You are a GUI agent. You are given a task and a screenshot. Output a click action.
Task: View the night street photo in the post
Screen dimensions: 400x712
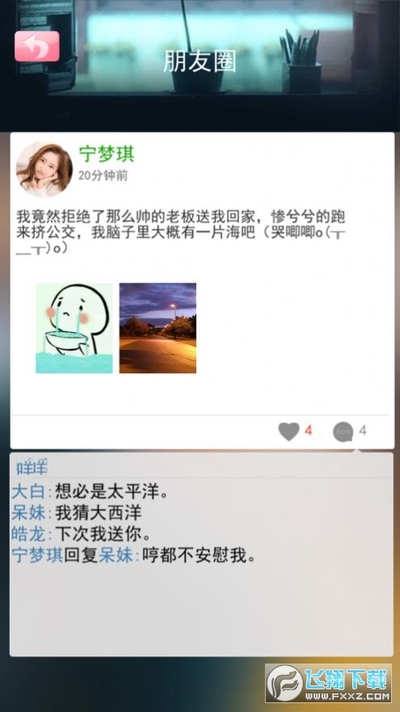tap(158, 328)
